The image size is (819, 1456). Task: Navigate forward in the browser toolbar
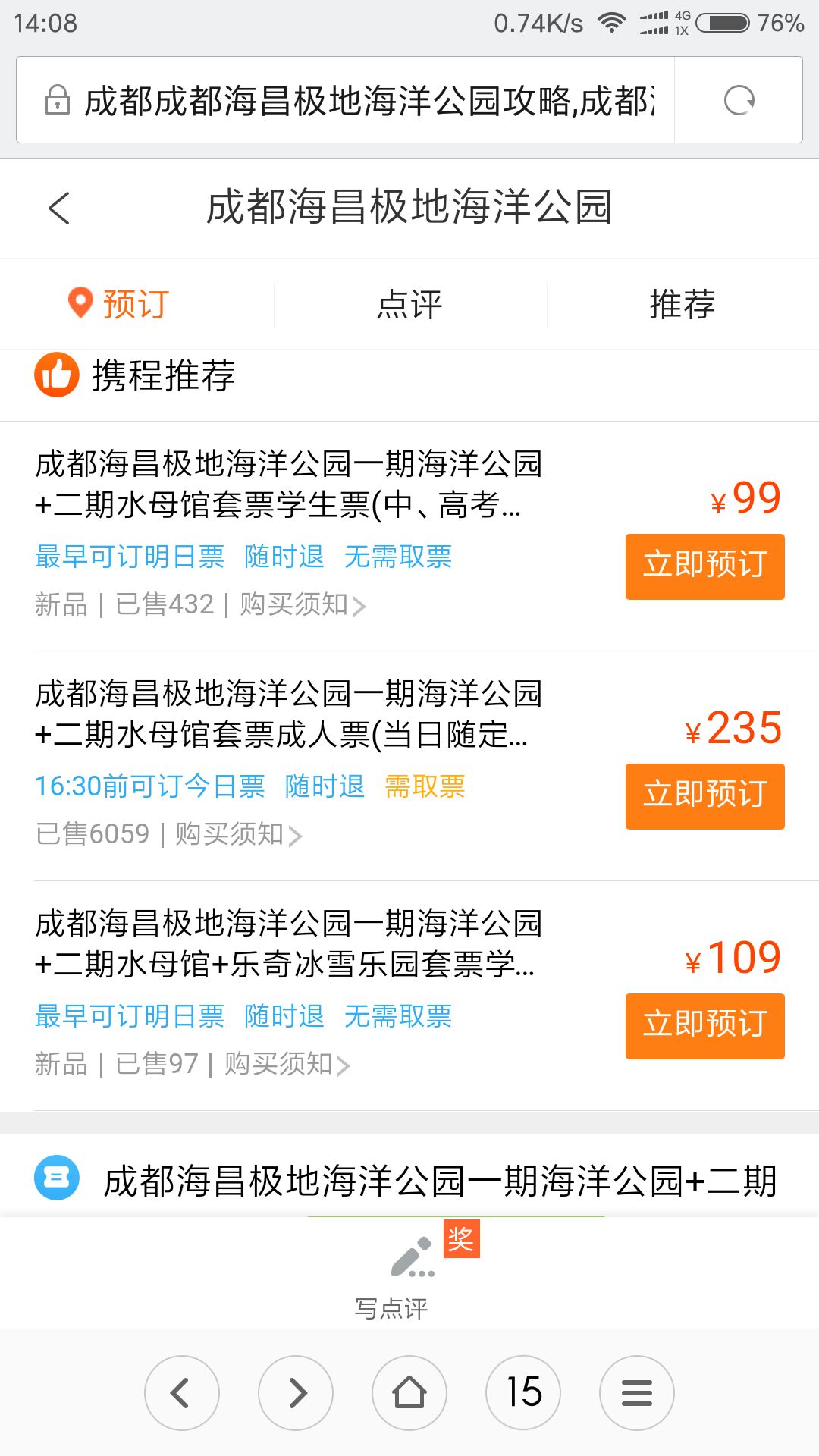296,1392
